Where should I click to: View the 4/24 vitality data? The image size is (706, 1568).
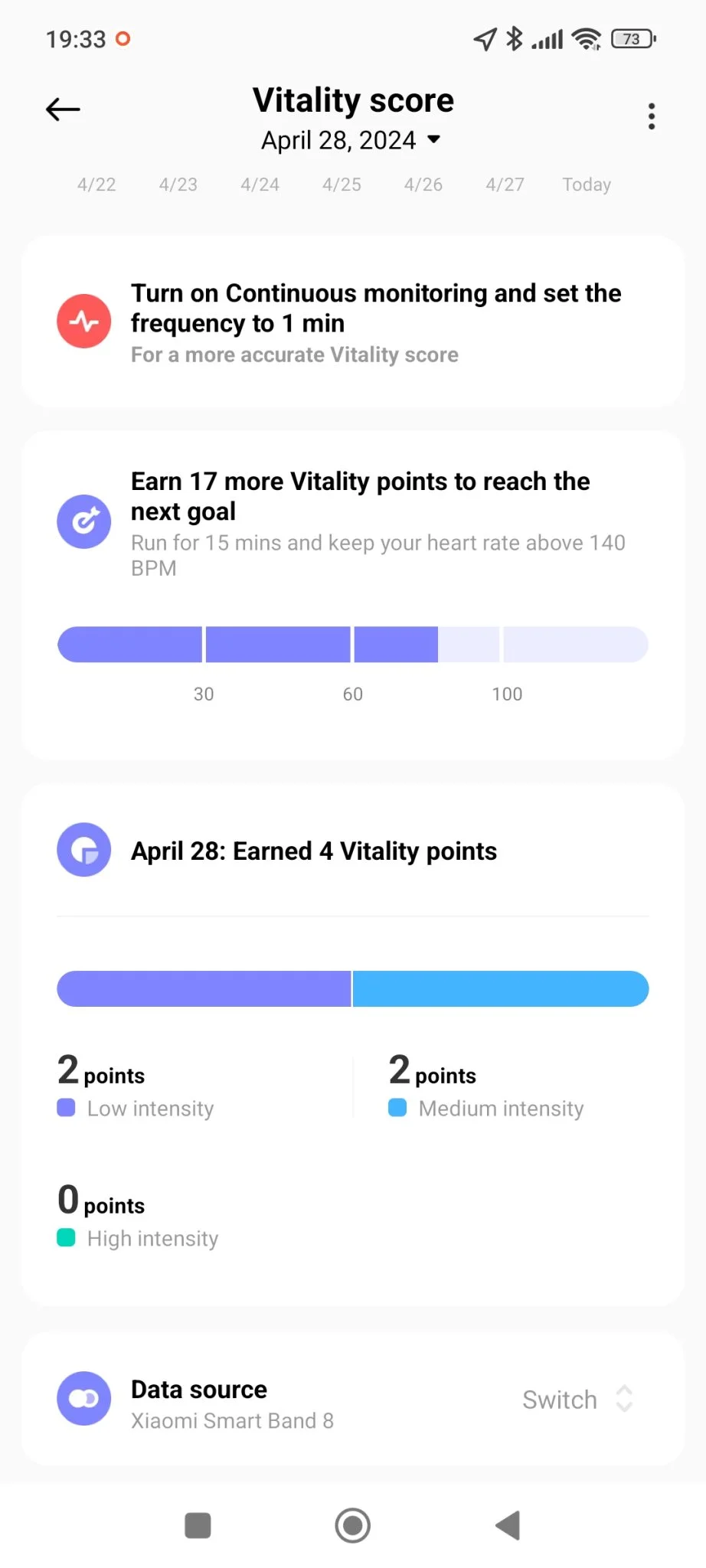coord(260,185)
